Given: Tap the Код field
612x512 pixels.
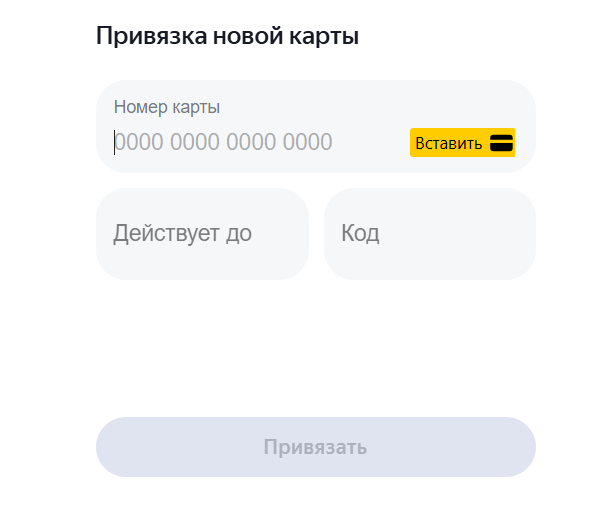Looking at the screenshot, I should click(429, 234).
